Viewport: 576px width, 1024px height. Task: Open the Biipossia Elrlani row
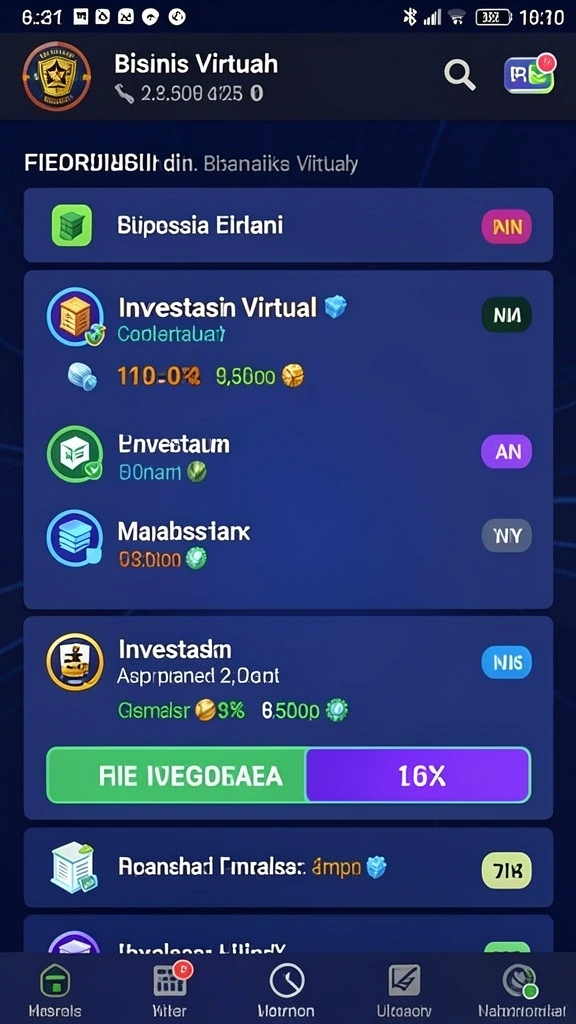click(288, 225)
